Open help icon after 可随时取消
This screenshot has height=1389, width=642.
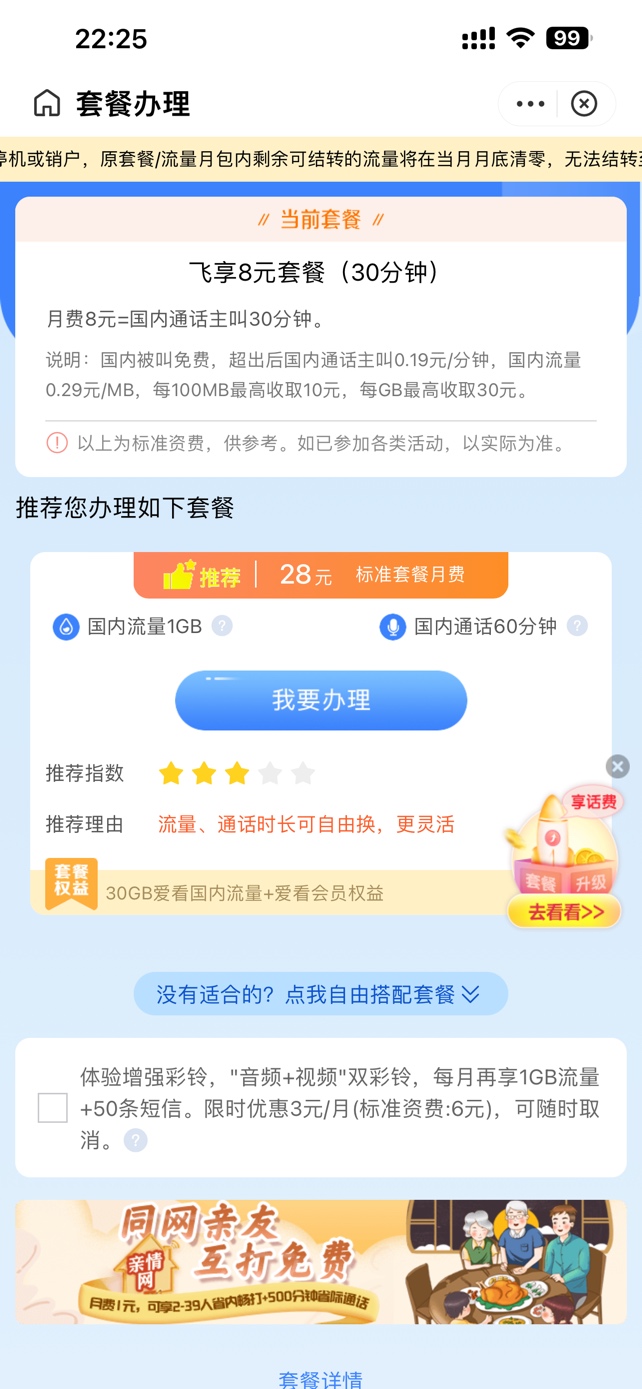135,1140
